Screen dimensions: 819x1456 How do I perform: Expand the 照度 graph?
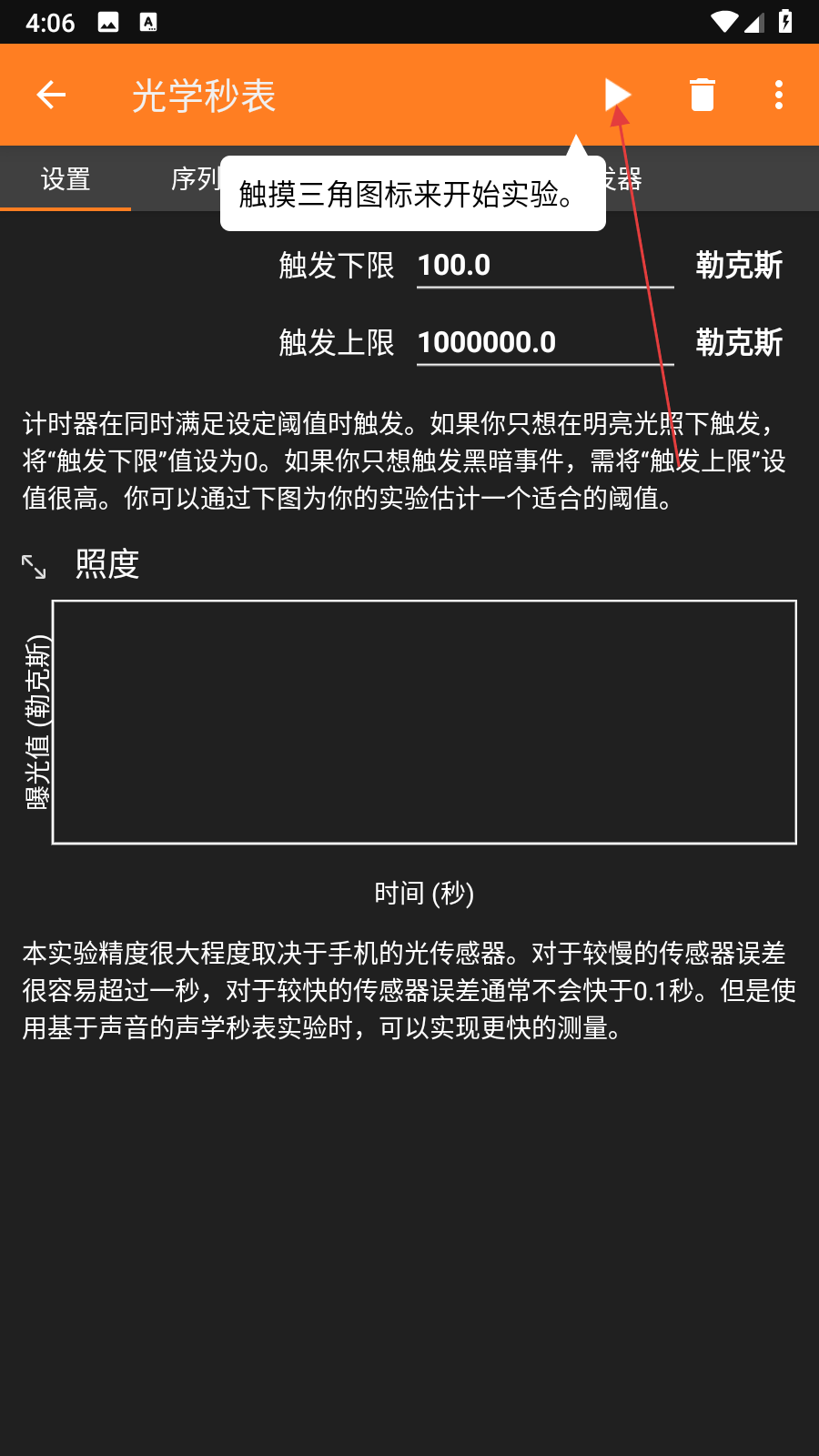click(35, 566)
